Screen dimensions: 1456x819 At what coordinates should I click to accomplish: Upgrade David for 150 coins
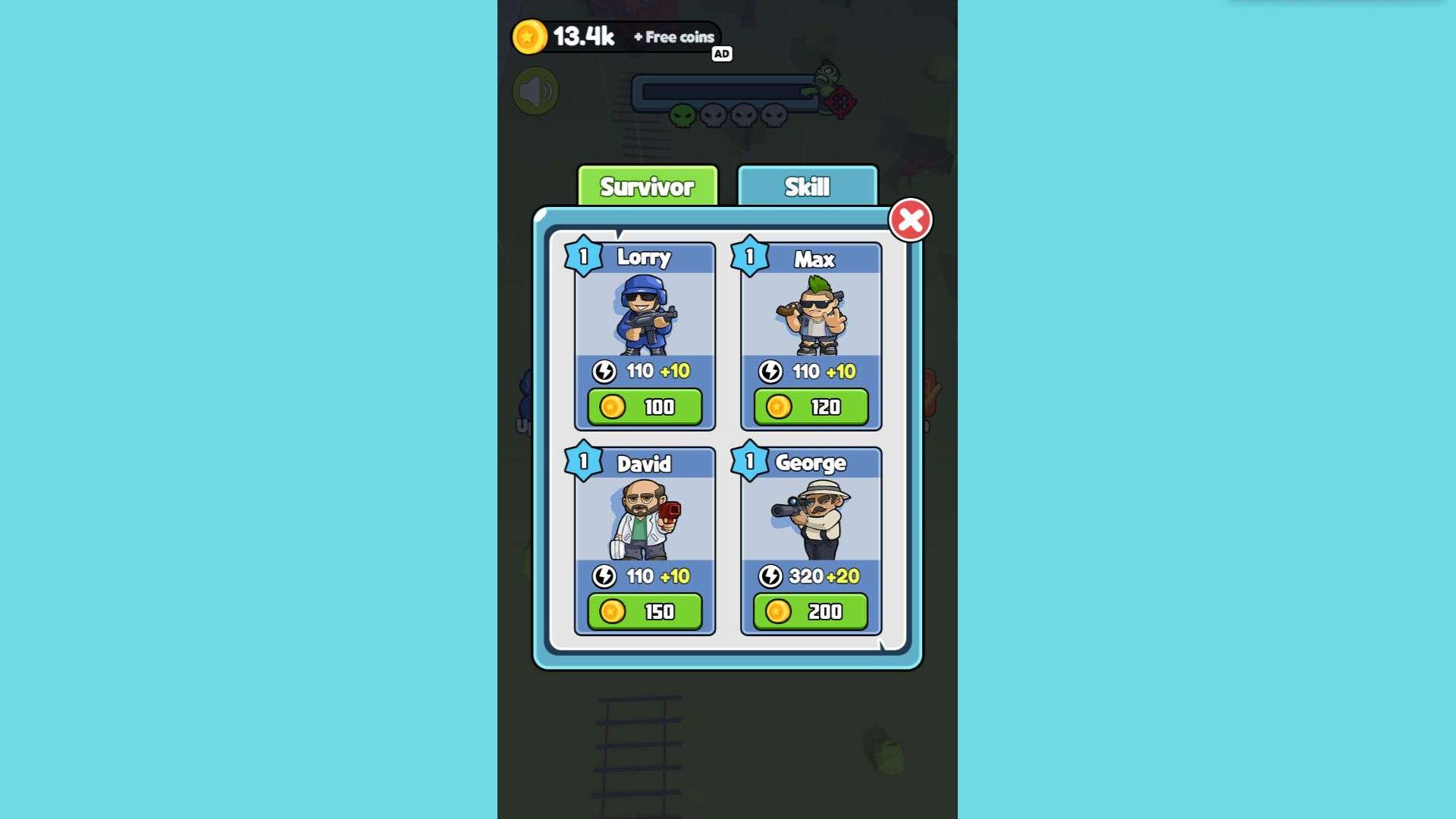[645, 612]
